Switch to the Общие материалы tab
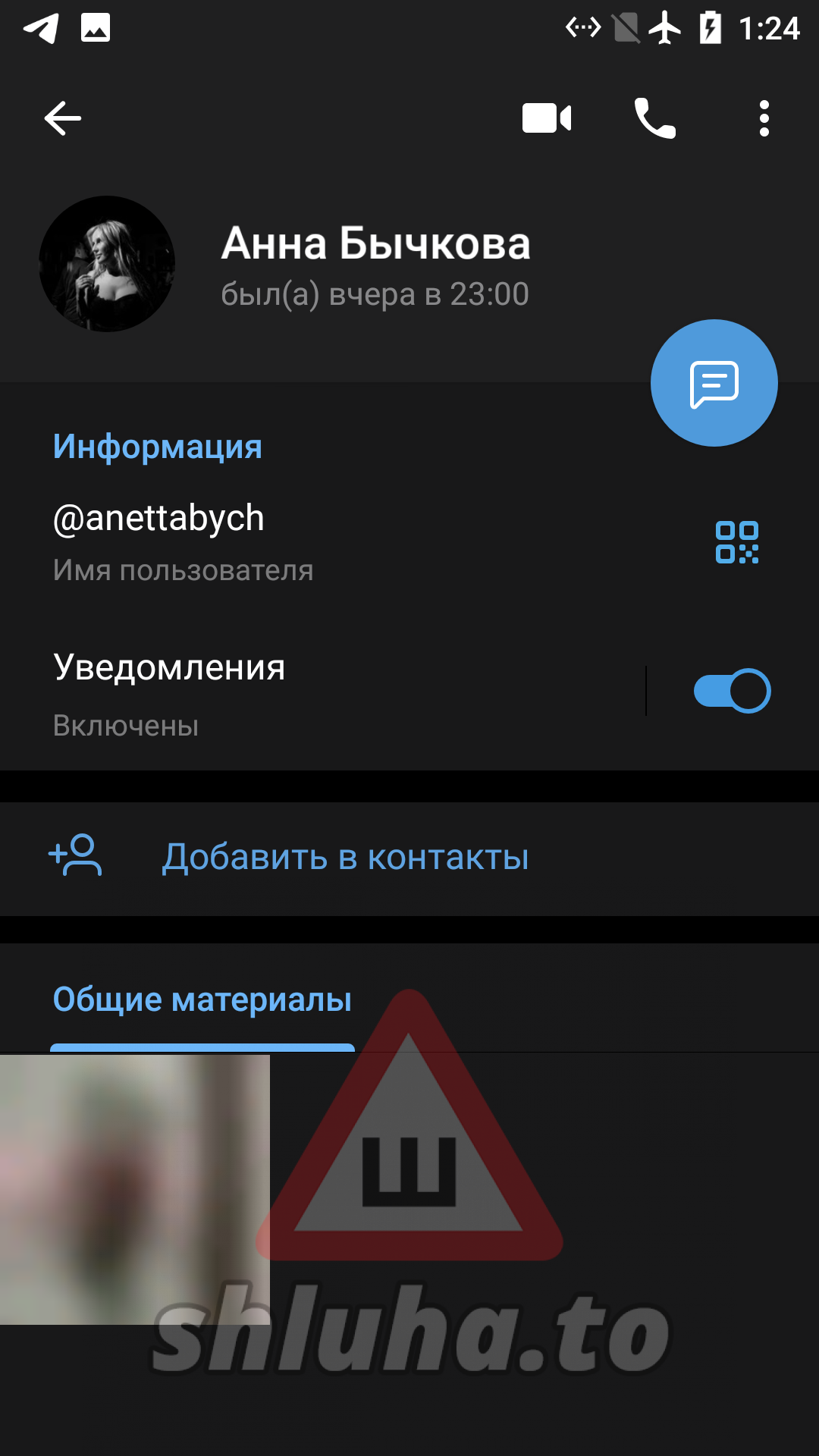819x1456 pixels. (x=202, y=1000)
